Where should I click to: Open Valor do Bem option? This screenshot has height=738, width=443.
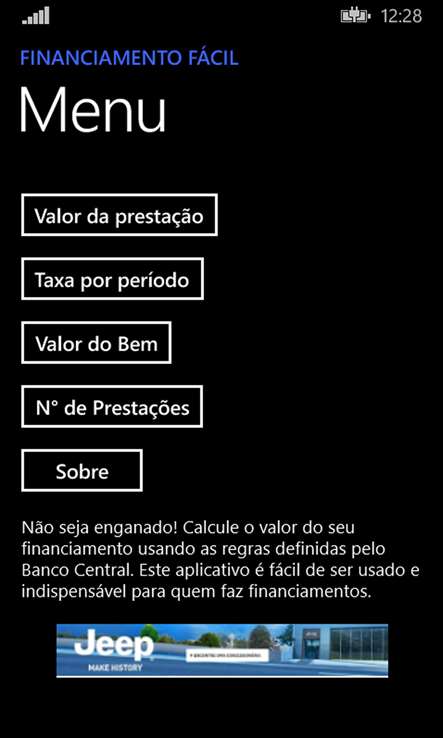pyautogui.click(x=96, y=343)
